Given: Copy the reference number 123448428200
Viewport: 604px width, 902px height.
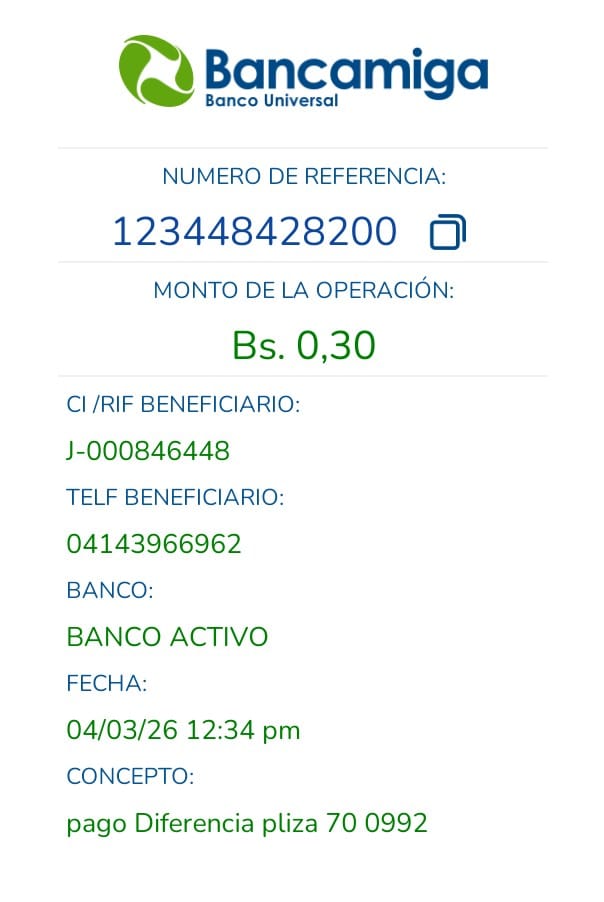Looking at the screenshot, I should pyautogui.click(x=447, y=233).
